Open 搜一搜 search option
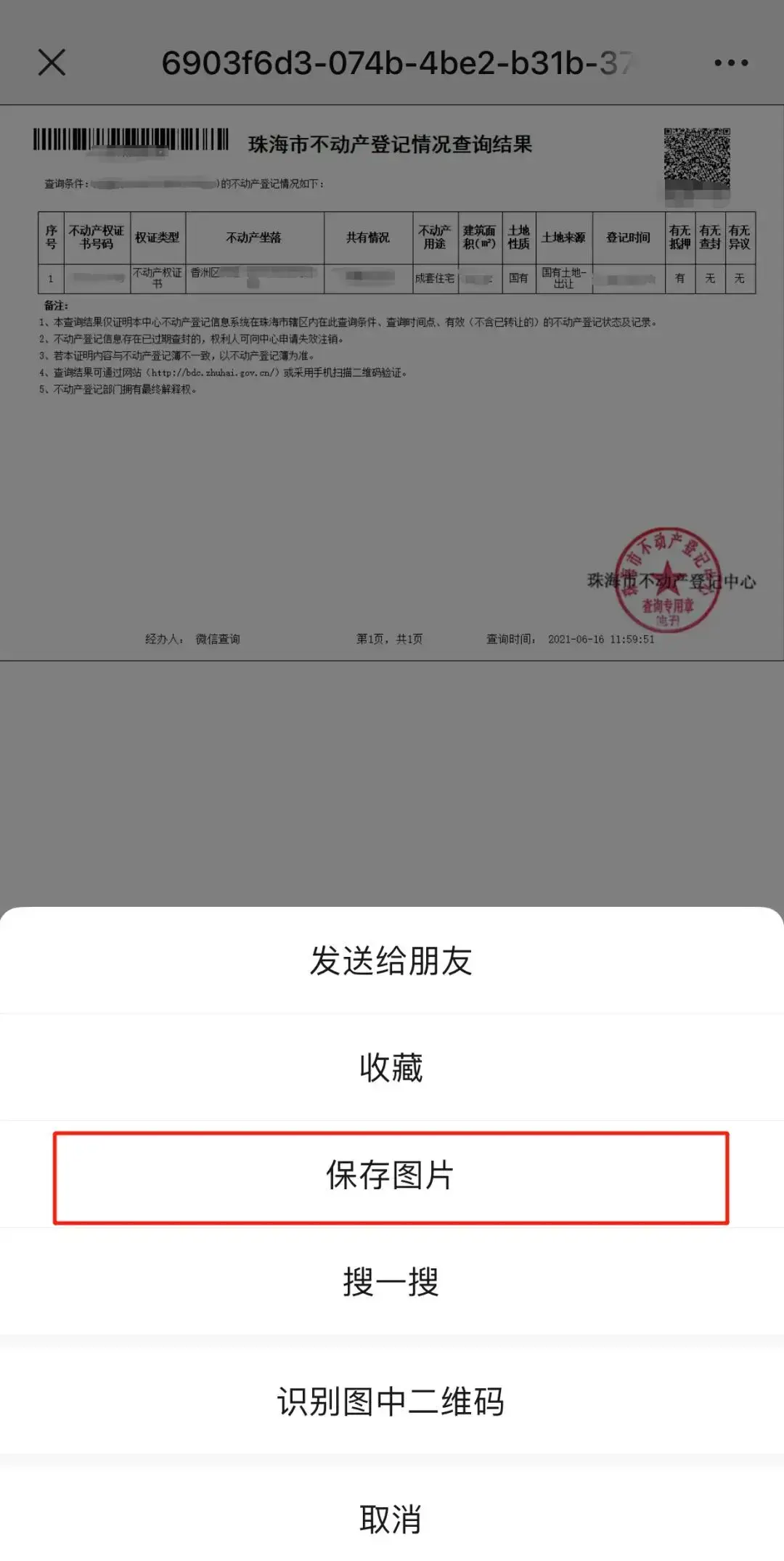 tap(392, 1281)
